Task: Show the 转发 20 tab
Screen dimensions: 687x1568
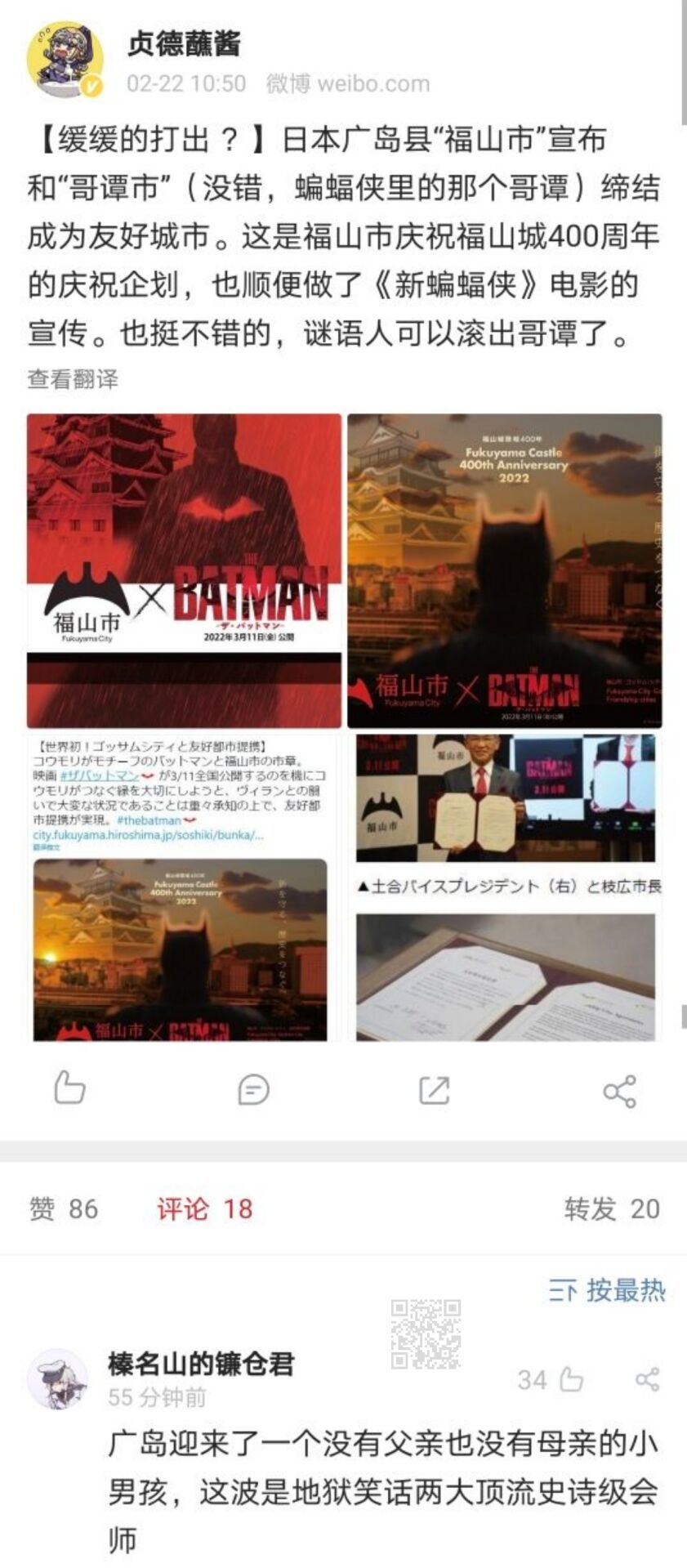Action: [x=611, y=1209]
